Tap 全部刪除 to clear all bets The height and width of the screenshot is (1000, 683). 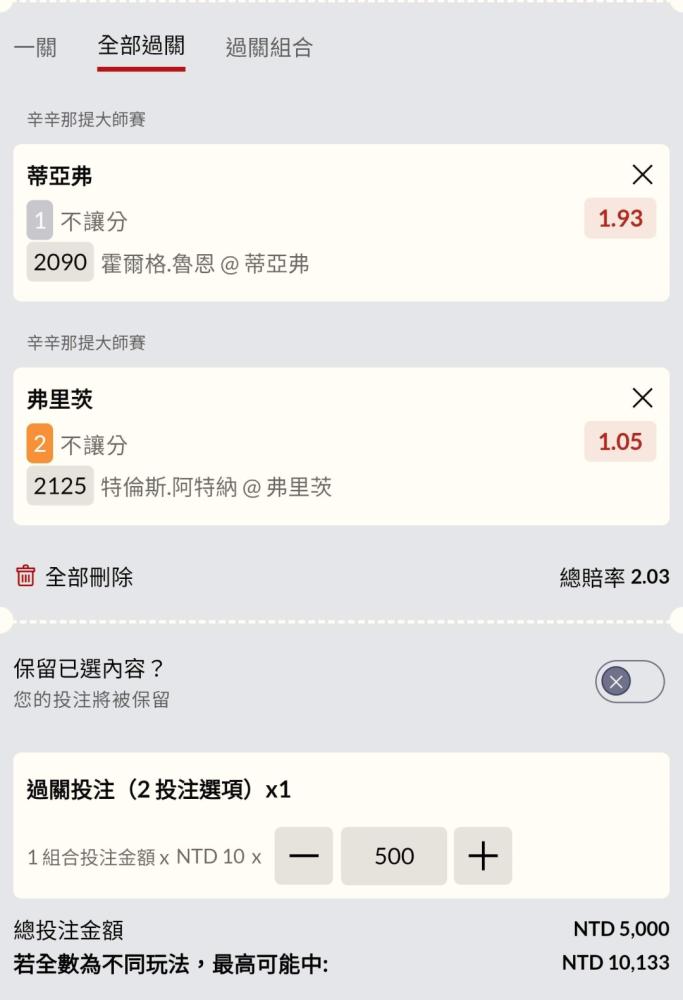(x=74, y=577)
